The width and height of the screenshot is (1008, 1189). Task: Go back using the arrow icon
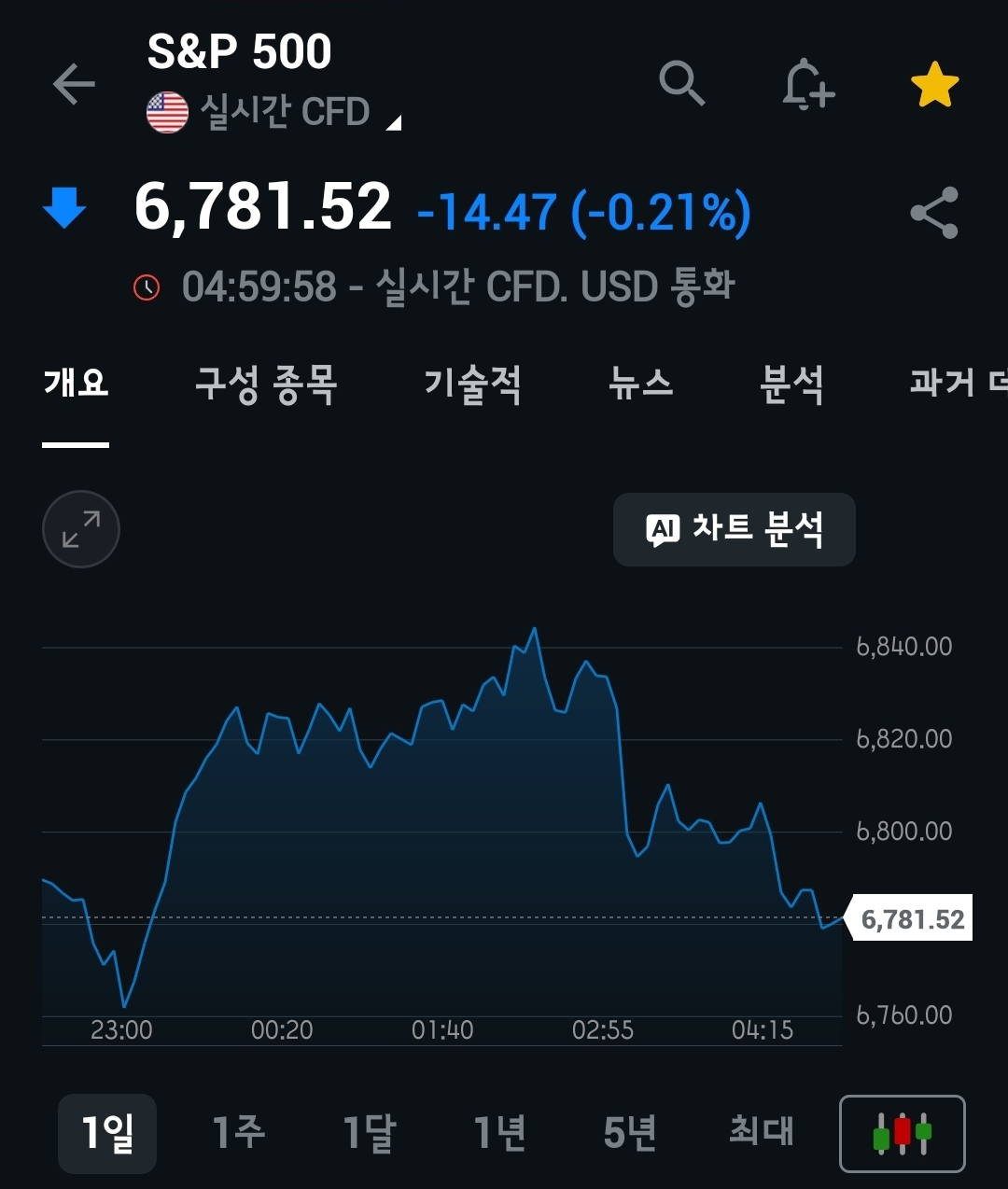(x=75, y=85)
